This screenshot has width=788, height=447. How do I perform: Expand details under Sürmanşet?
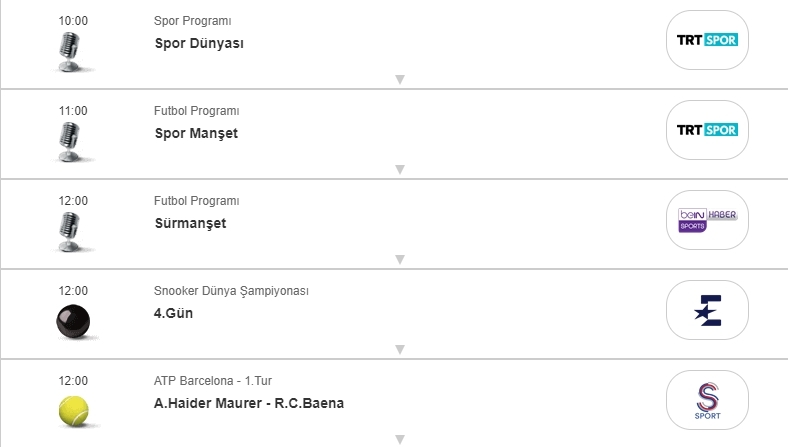[399, 260]
